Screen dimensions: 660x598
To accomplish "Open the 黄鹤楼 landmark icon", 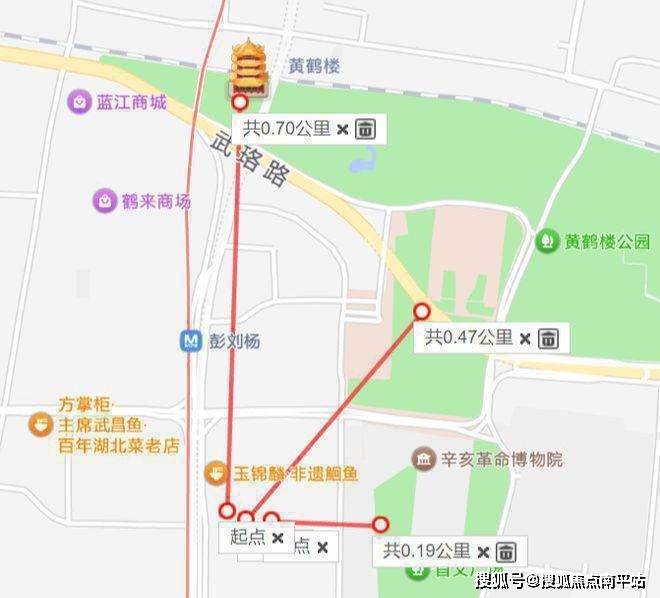I will 245,68.
